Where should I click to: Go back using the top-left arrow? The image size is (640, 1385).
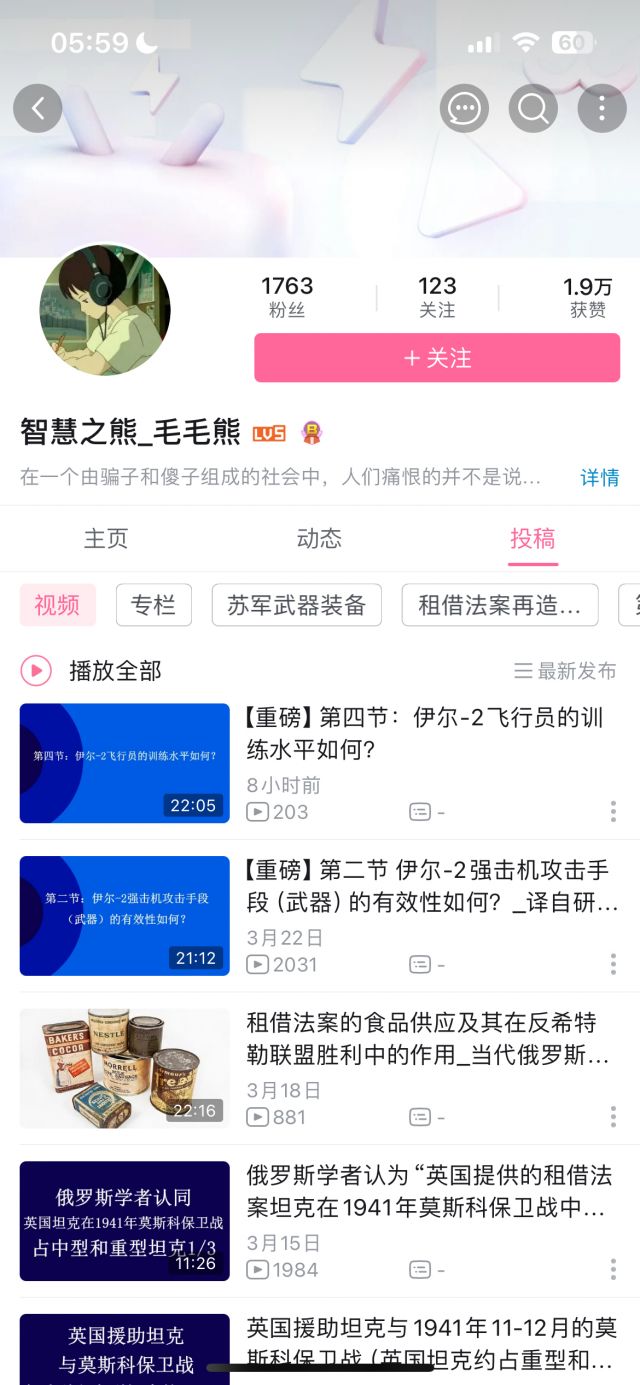coord(38,108)
